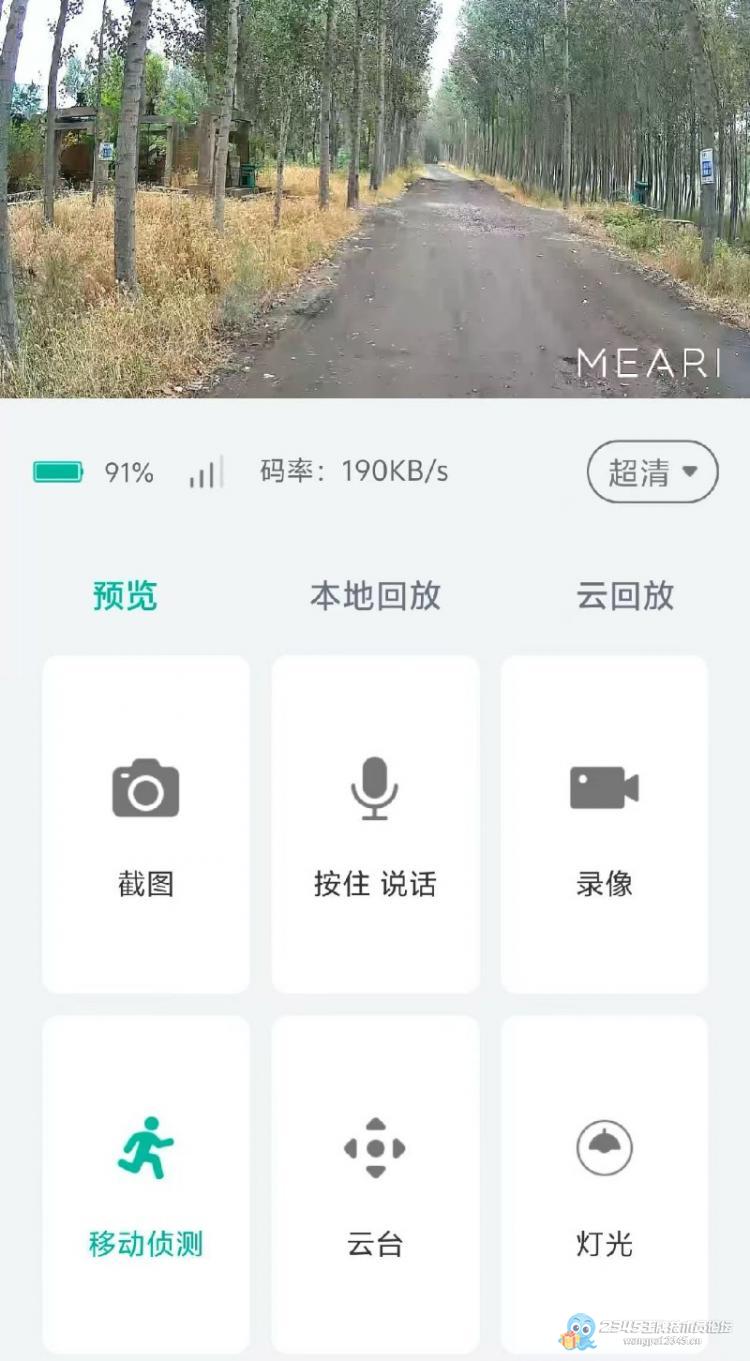Open the 云回放 tab
The width and height of the screenshot is (750, 1361).
coord(625,596)
